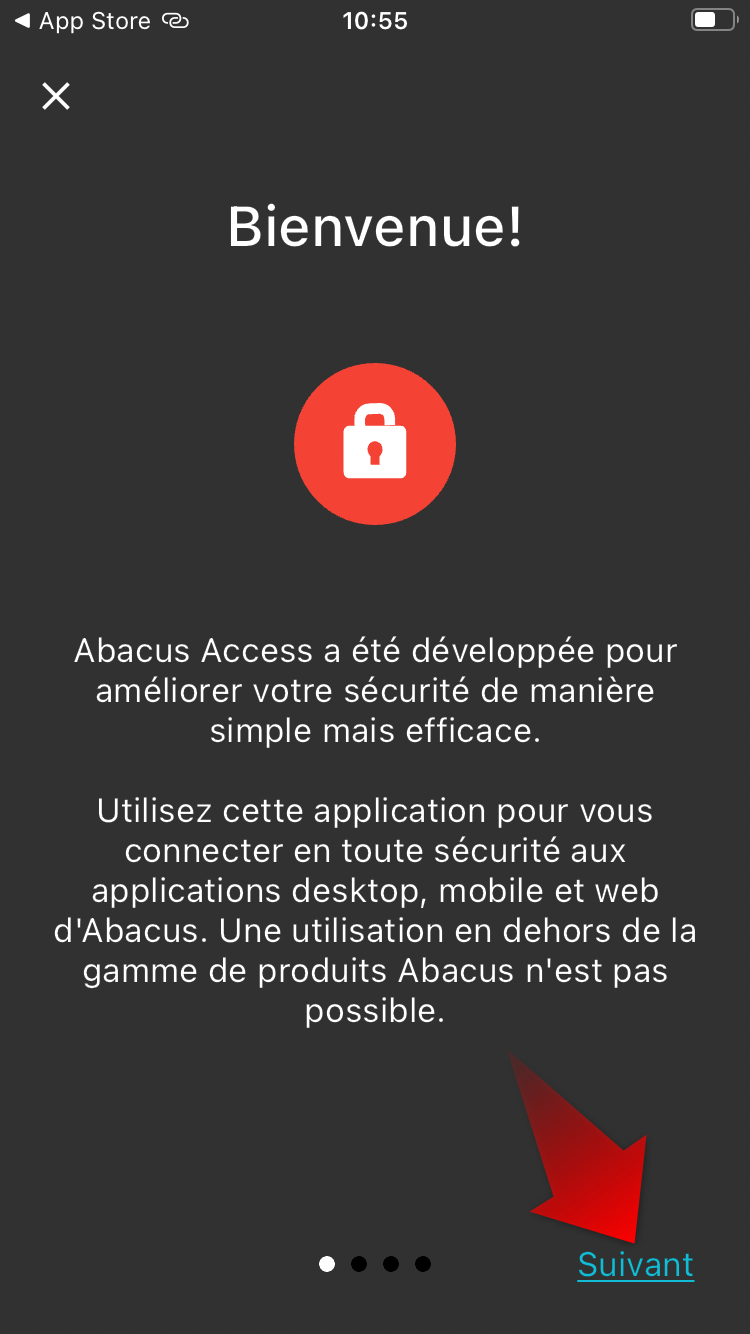Tap the Suivant link
Screen dimensions: 750x1334
pyautogui.click(x=635, y=1264)
